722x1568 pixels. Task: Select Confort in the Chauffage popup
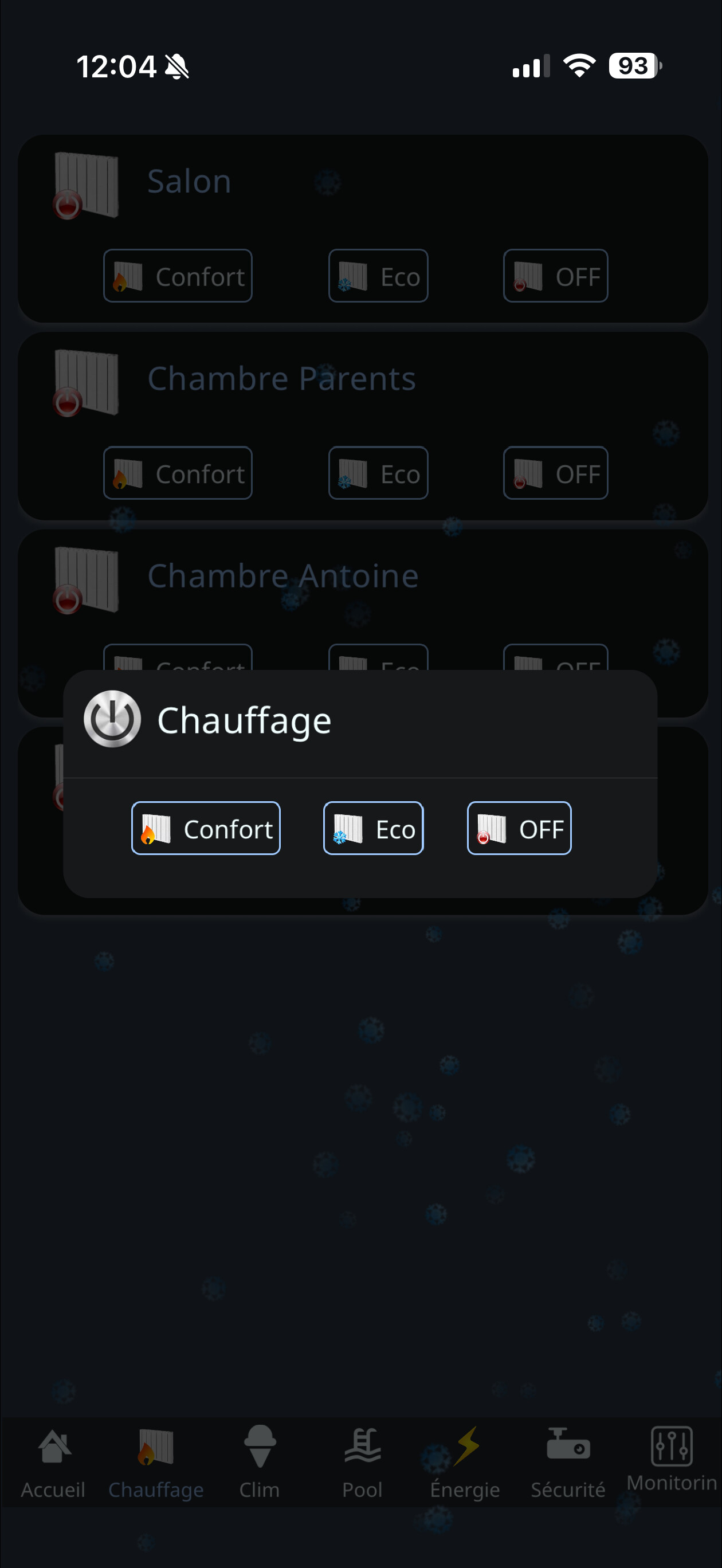(x=206, y=829)
